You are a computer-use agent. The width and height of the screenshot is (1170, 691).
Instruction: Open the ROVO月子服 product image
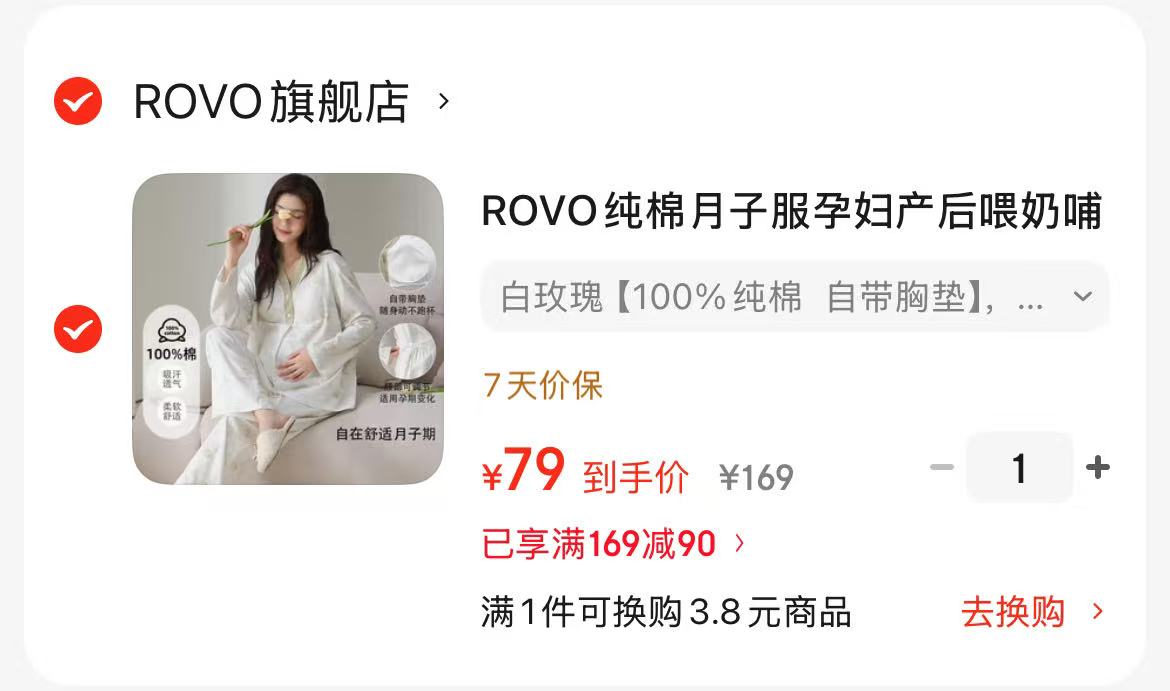[x=288, y=329]
